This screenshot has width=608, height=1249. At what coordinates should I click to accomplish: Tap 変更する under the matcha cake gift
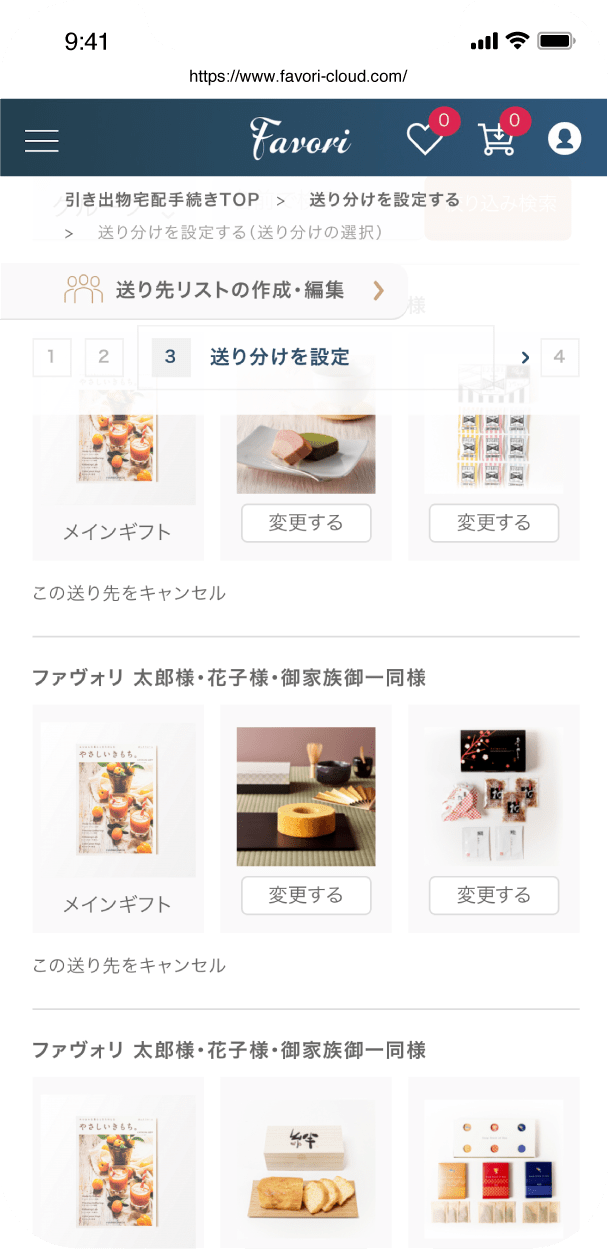click(x=306, y=523)
